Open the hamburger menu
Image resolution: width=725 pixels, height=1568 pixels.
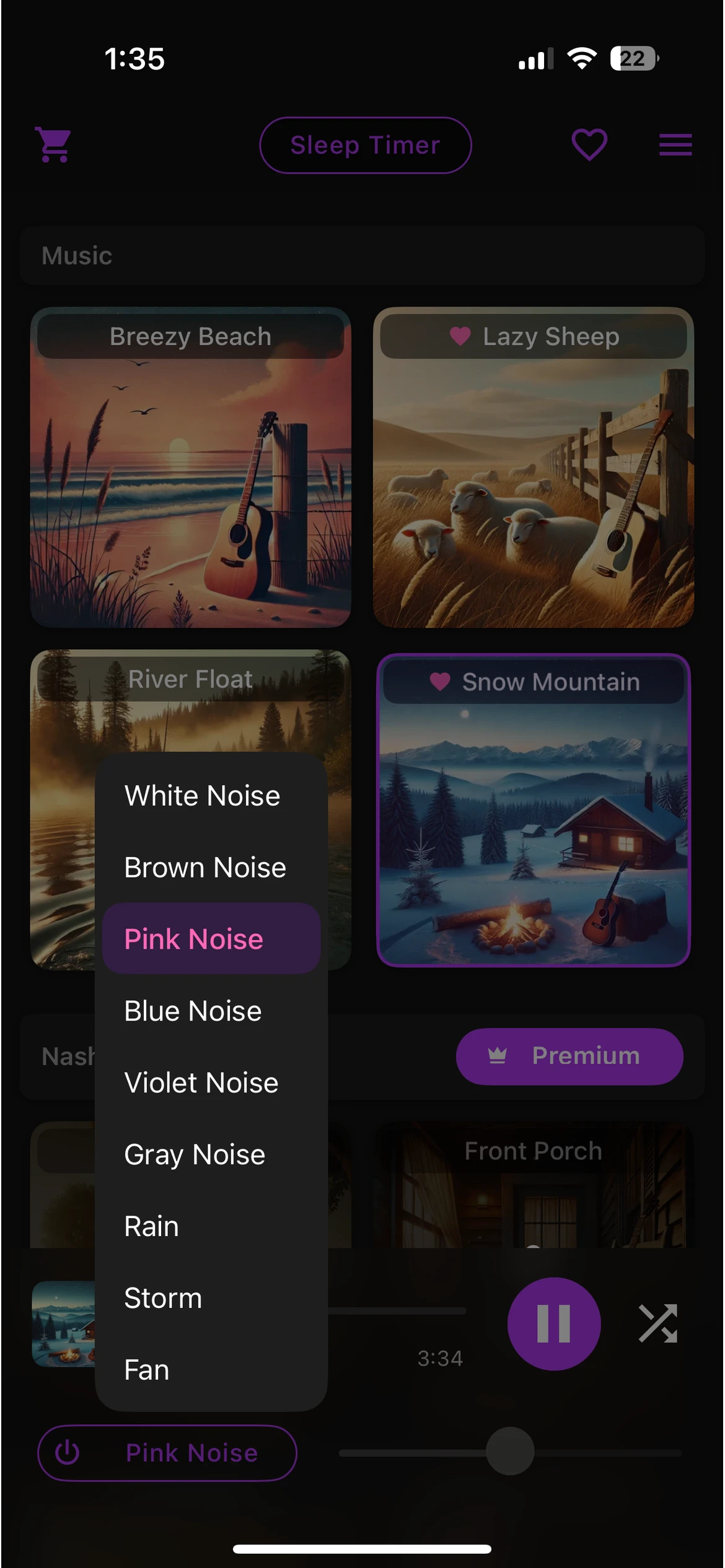[675, 146]
